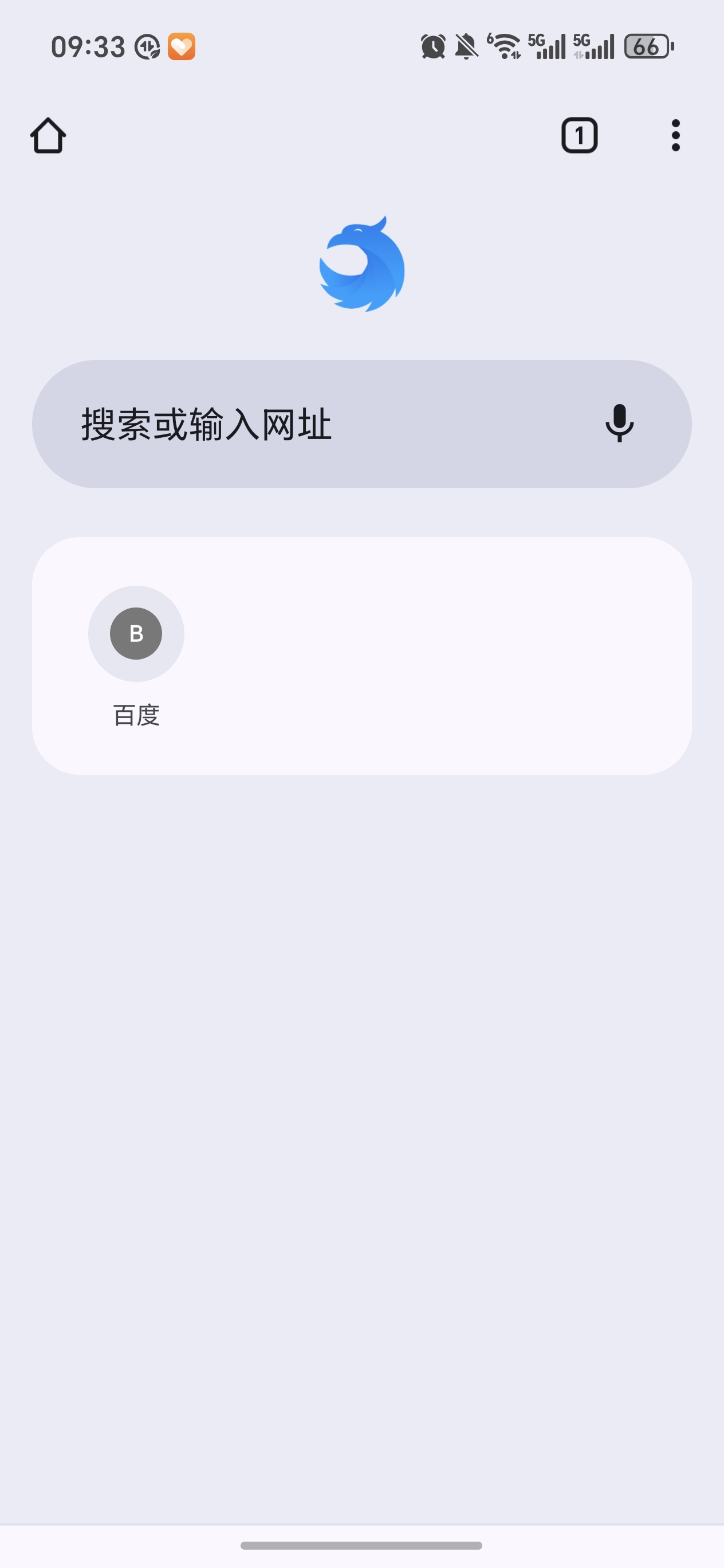Image resolution: width=724 pixels, height=1568 pixels.
Task: Tap the home icon in the toolbar
Action: pos(48,135)
